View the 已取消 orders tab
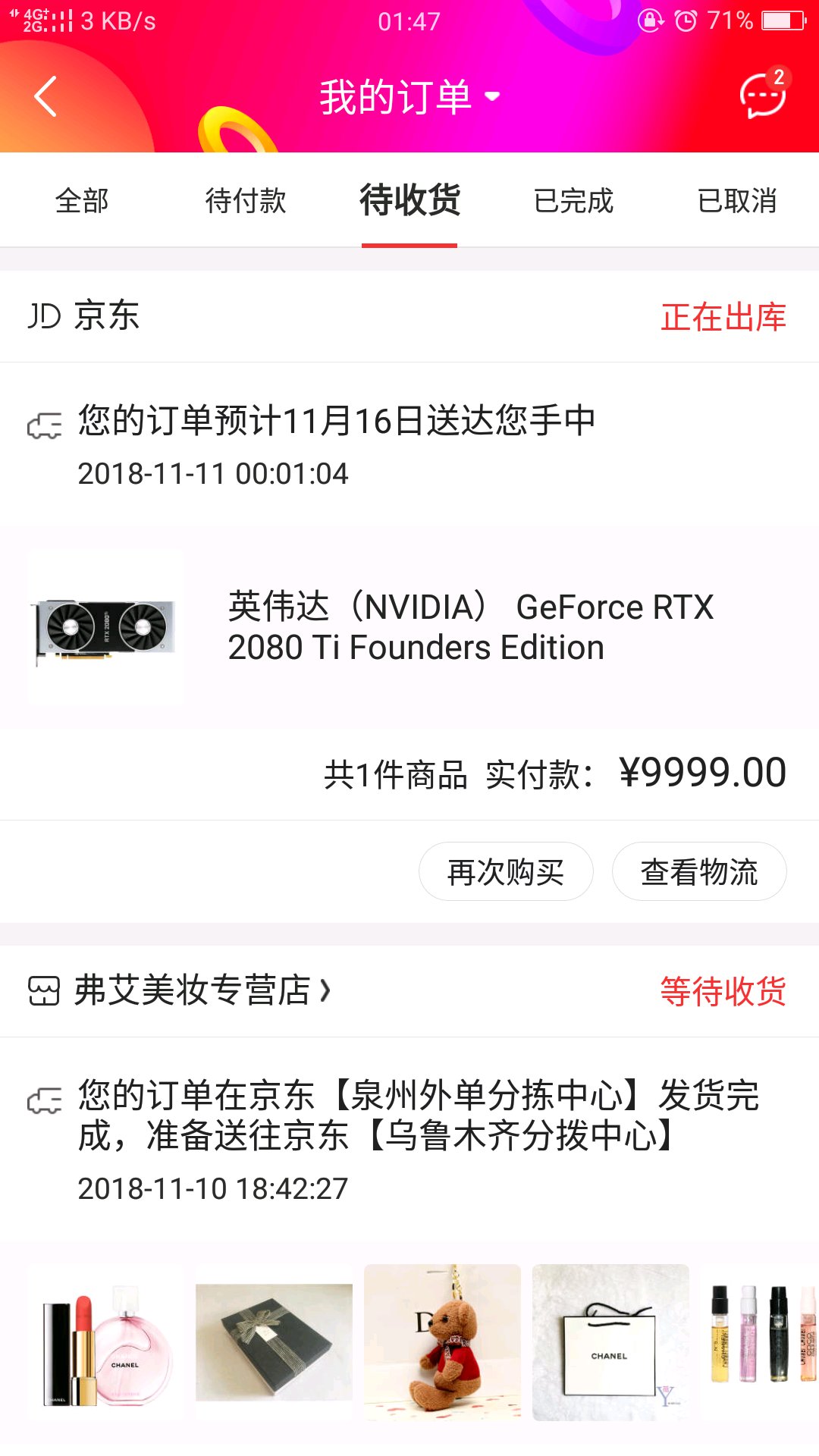Screen dimensions: 819x1456 tap(737, 201)
